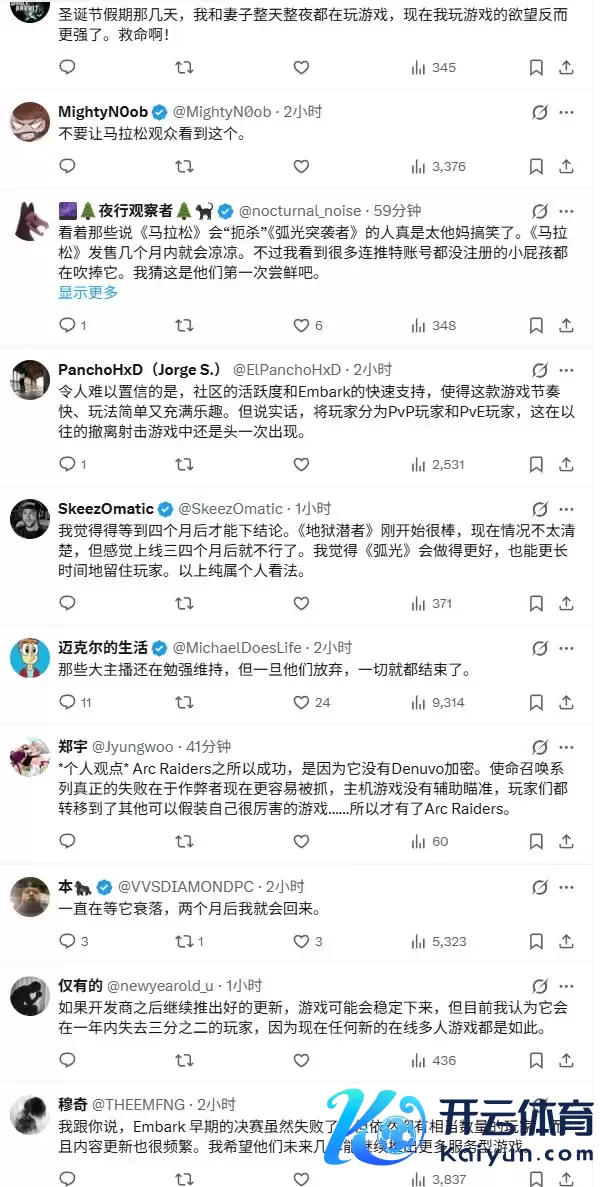Image resolution: width=609 pixels, height=1187 pixels.
Task: Reply to 夜行观察者's post
Action: 68,325
